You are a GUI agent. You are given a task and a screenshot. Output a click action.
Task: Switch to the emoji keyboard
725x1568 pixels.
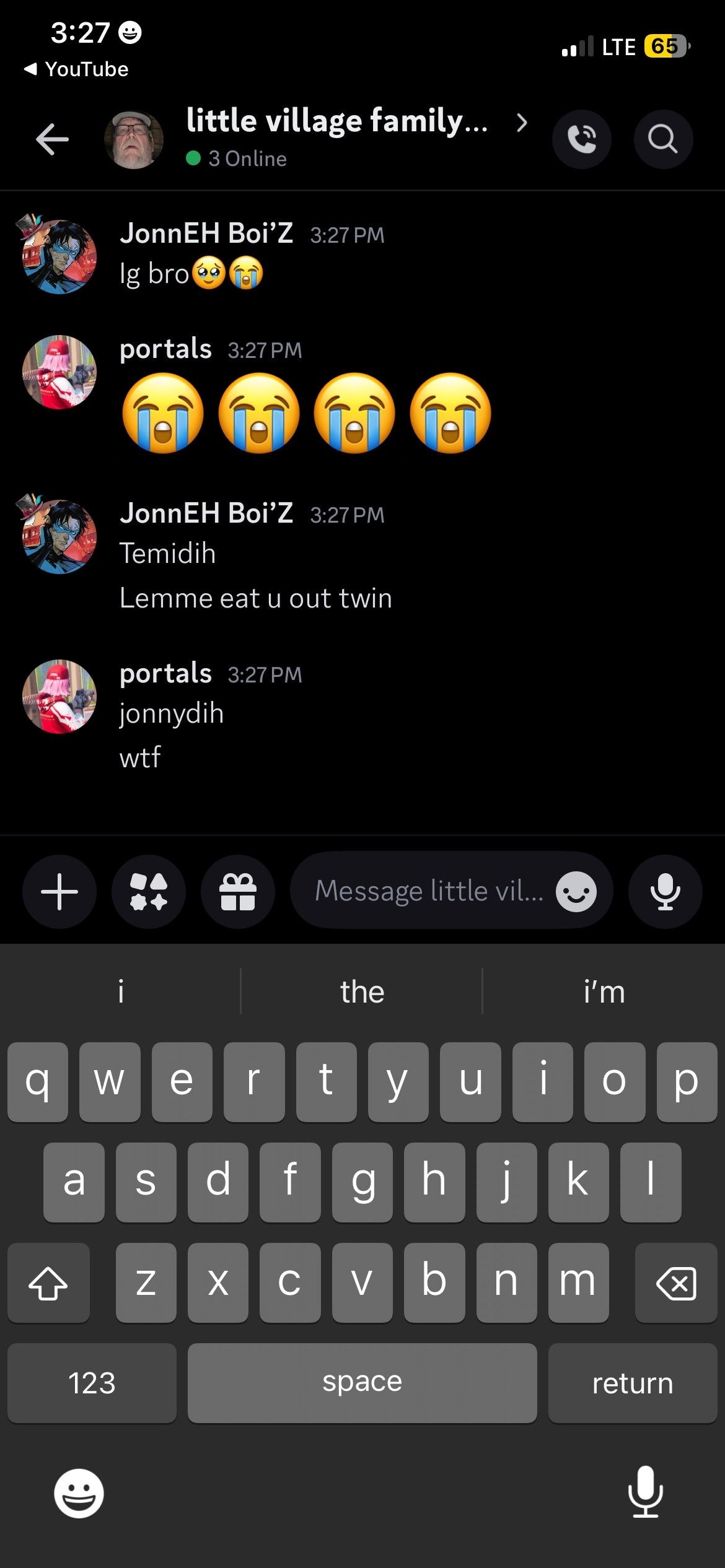coord(79,1492)
